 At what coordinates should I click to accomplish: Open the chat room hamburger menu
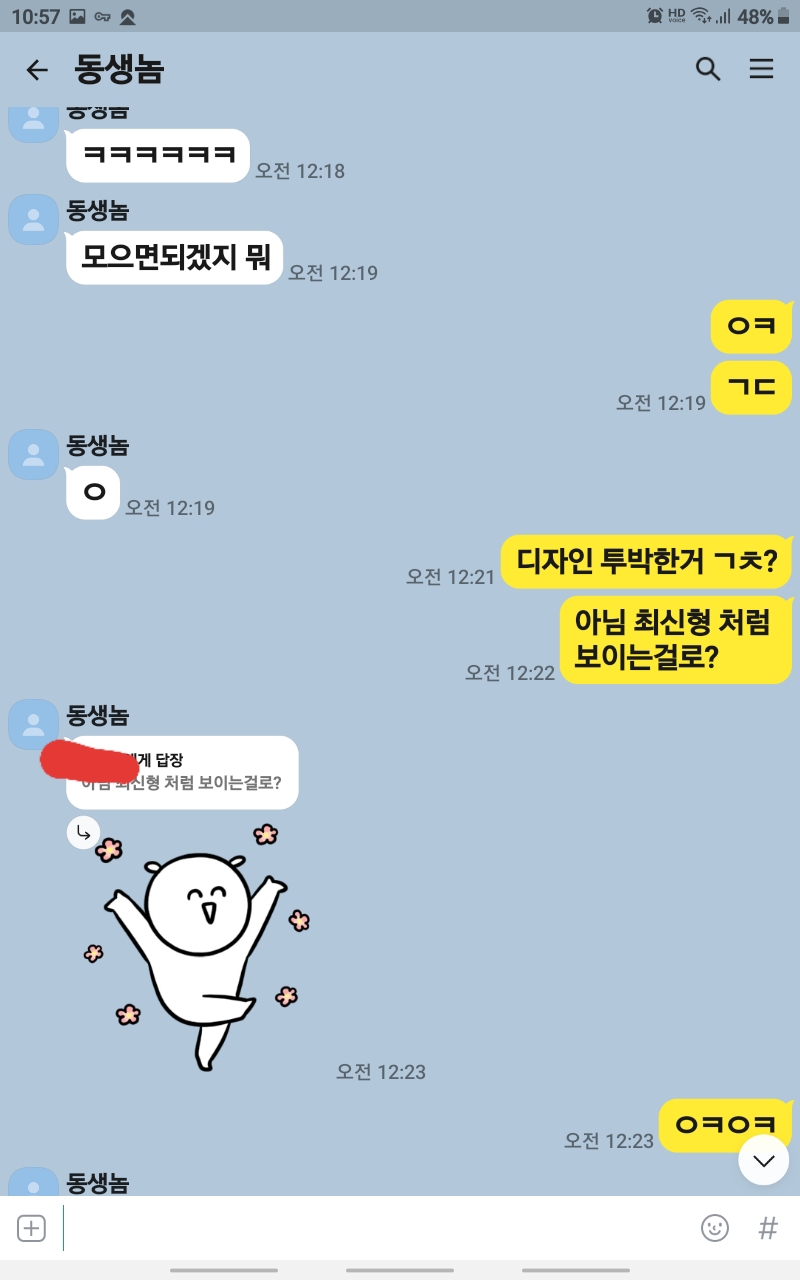point(762,69)
